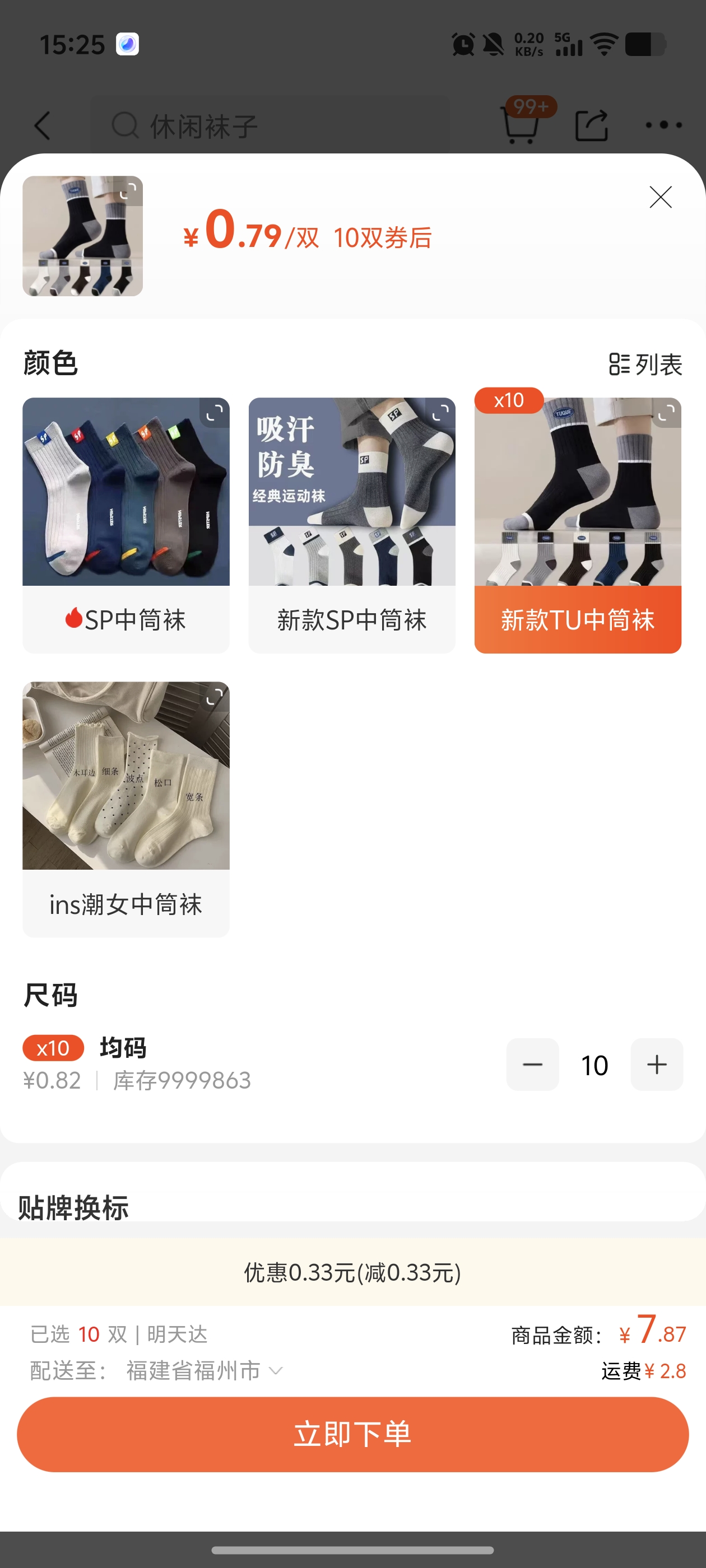Viewport: 706px width, 1568px height.
Task: Increase 均码 quantity with plus button
Action: (x=657, y=1065)
